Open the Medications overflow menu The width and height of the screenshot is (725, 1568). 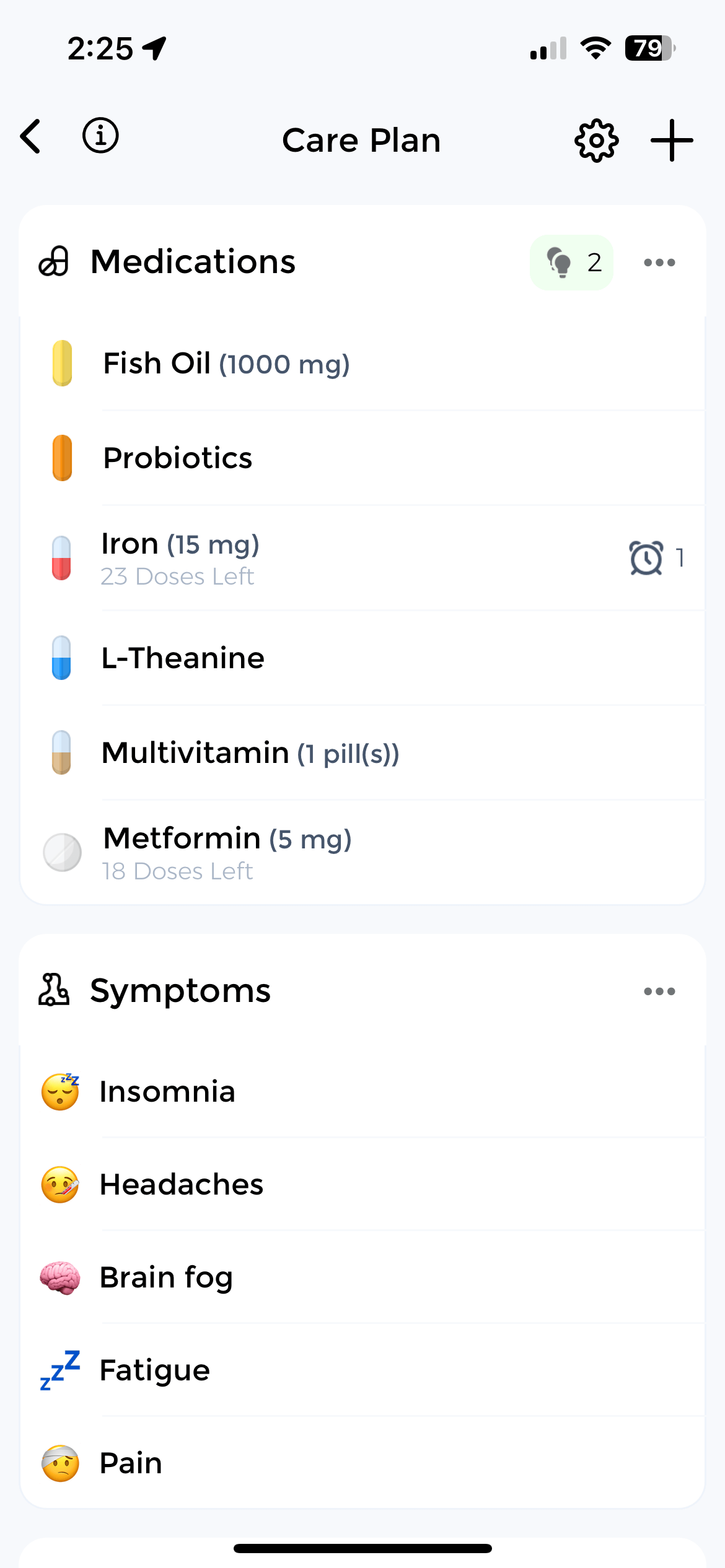point(659,263)
